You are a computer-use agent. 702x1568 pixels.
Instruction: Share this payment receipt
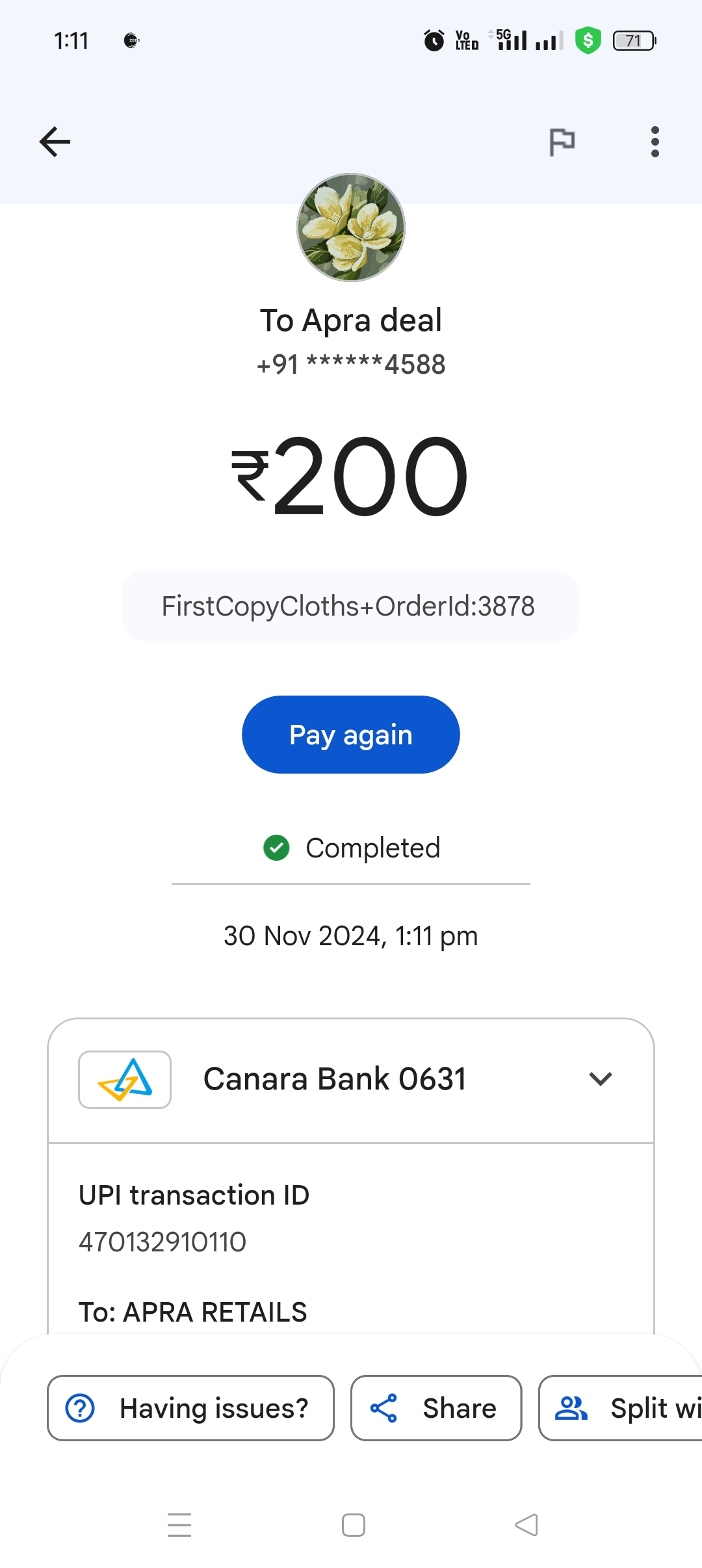coord(436,1408)
